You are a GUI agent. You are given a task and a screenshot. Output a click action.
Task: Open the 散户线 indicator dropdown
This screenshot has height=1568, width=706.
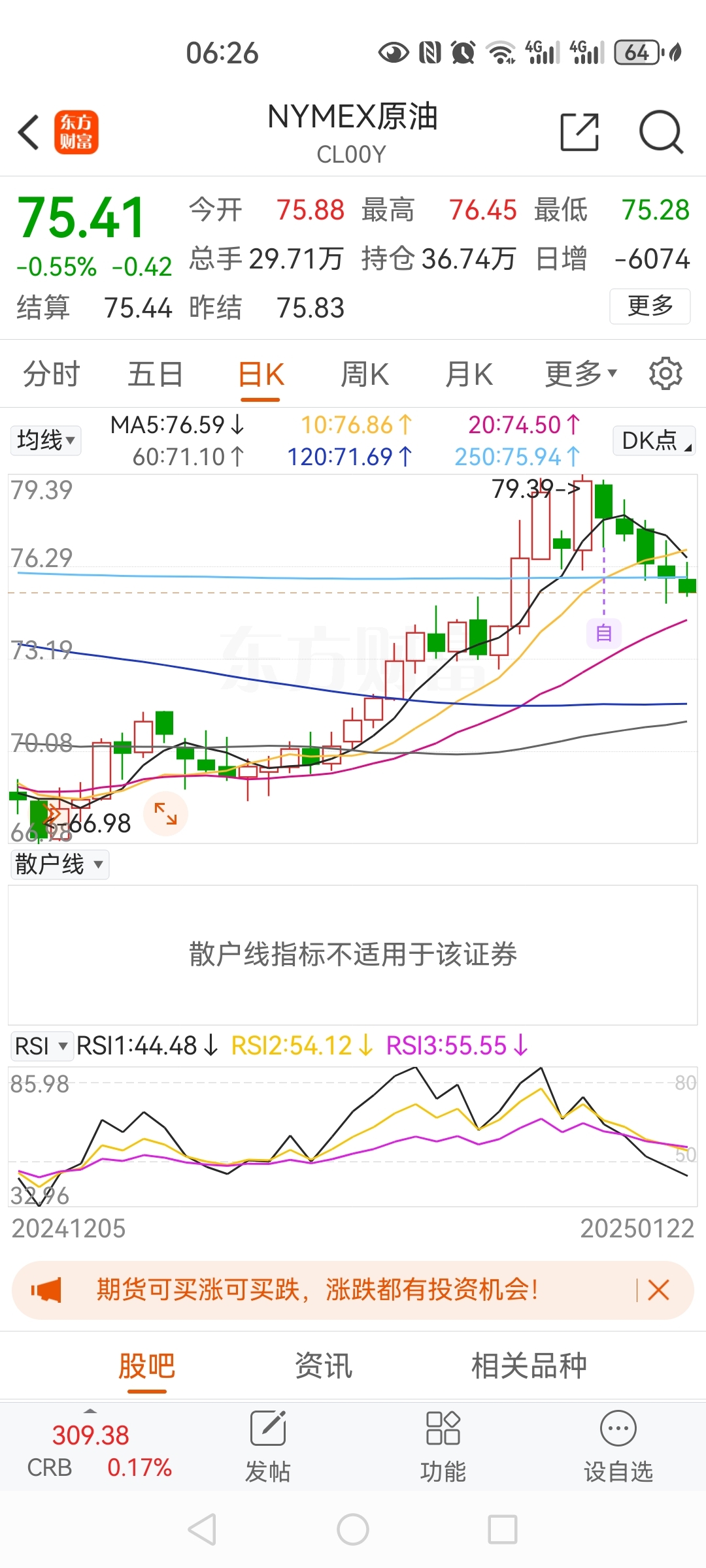click(x=59, y=864)
